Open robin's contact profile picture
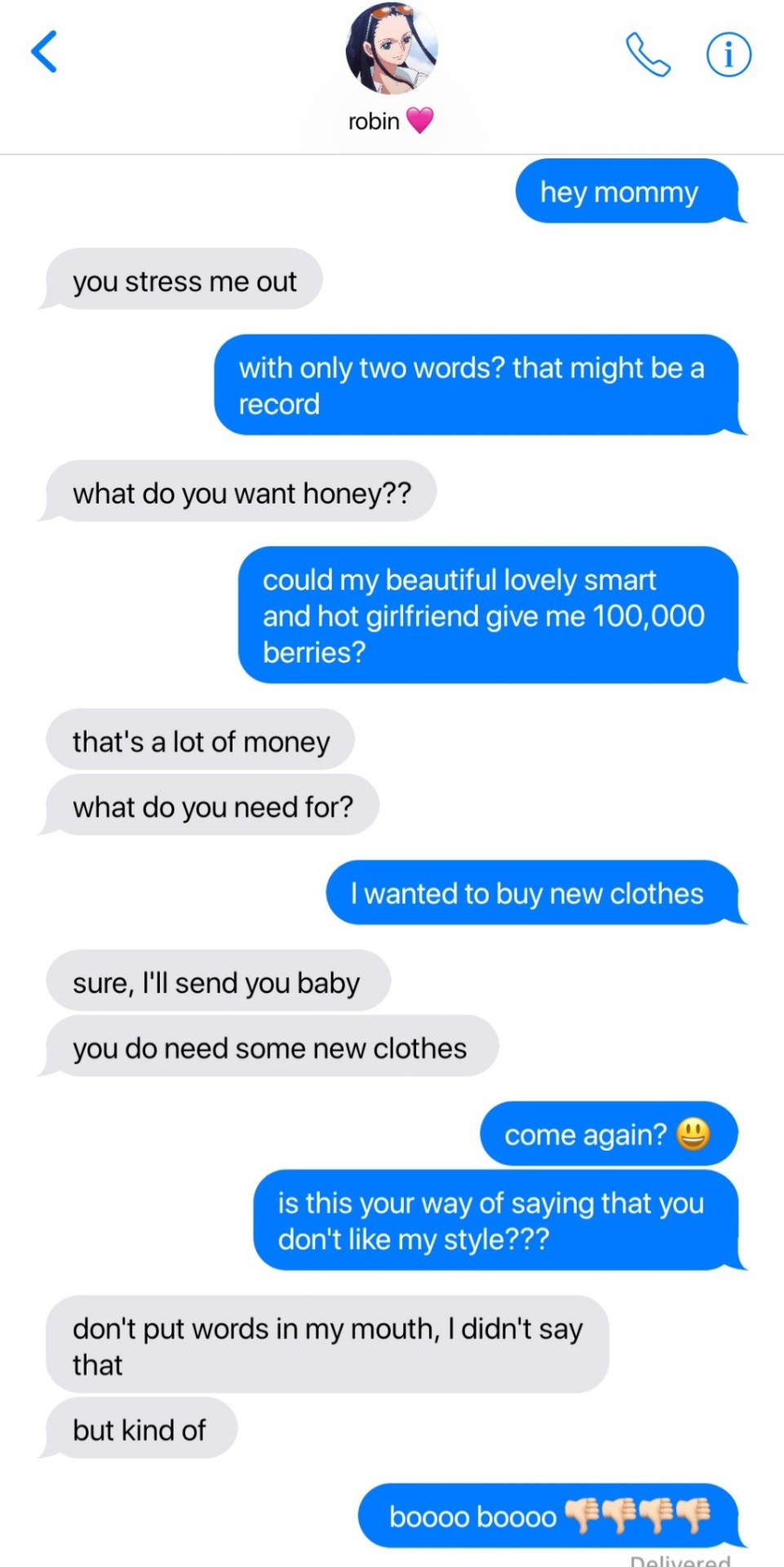The image size is (784, 1567). coord(392,48)
